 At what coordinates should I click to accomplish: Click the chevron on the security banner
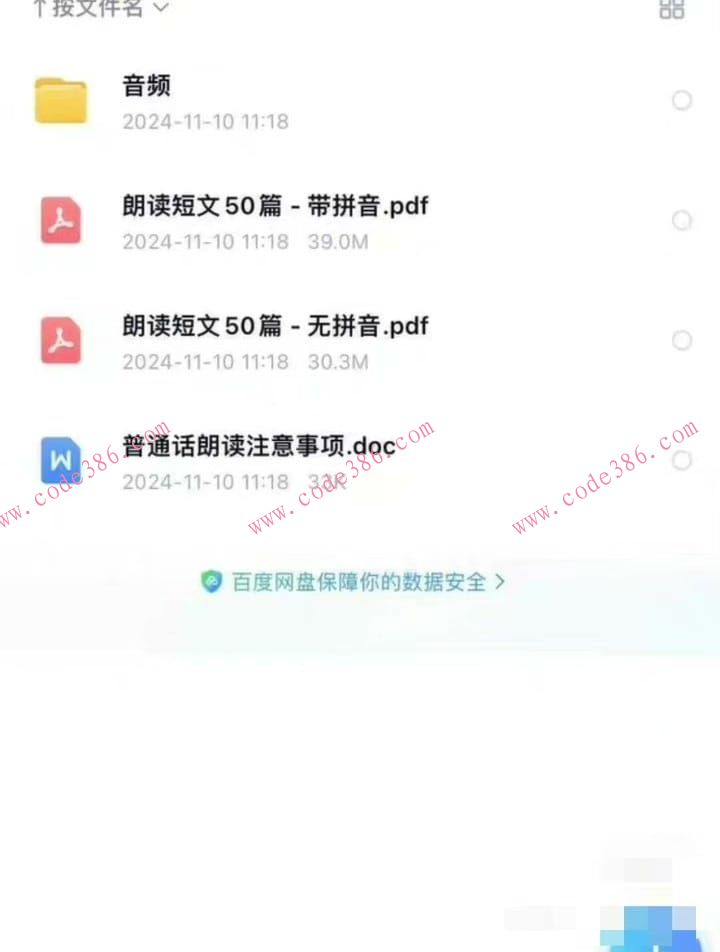click(x=498, y=582)
